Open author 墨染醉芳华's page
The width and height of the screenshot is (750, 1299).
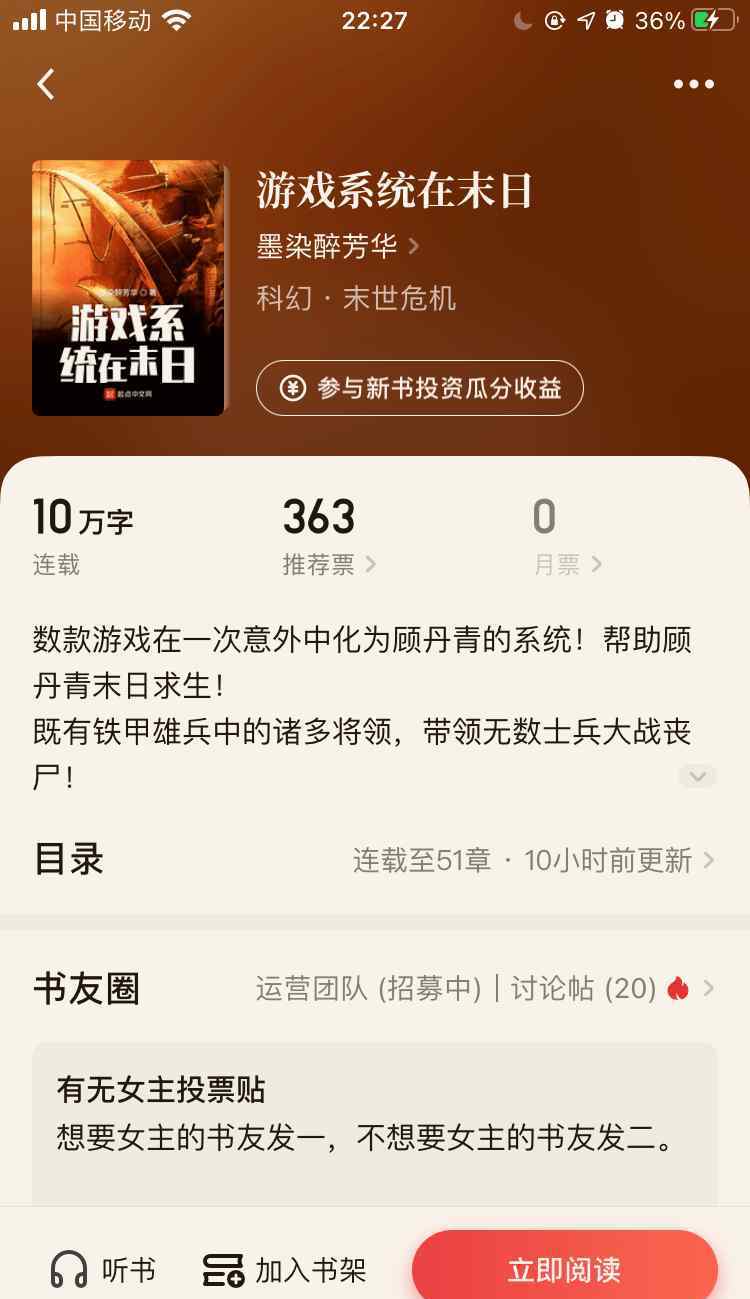point(338,246)
